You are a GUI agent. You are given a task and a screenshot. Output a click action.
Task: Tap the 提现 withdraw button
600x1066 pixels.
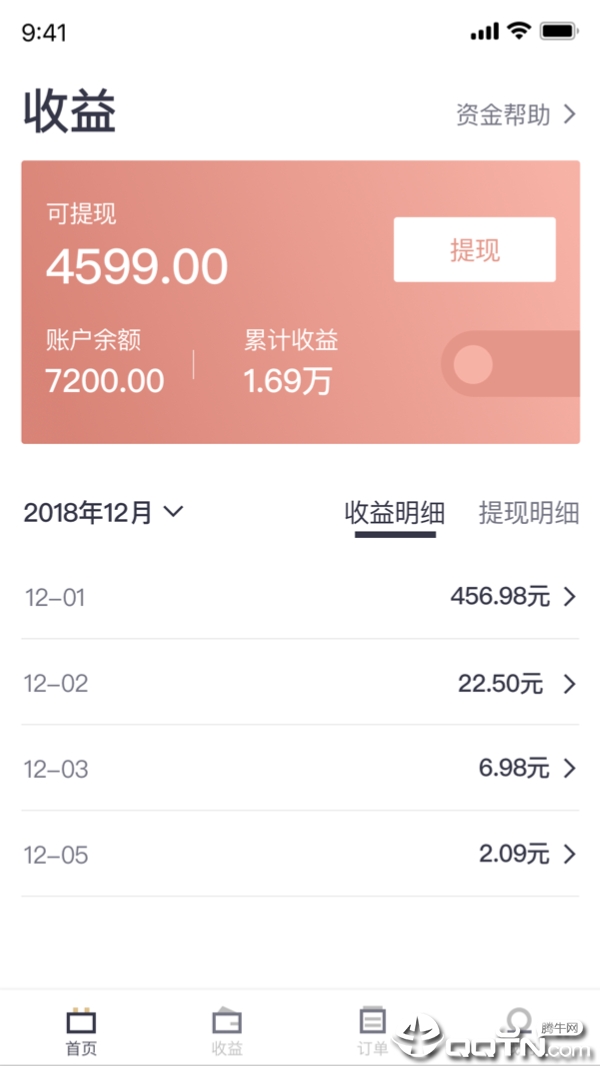click(474, 250)
